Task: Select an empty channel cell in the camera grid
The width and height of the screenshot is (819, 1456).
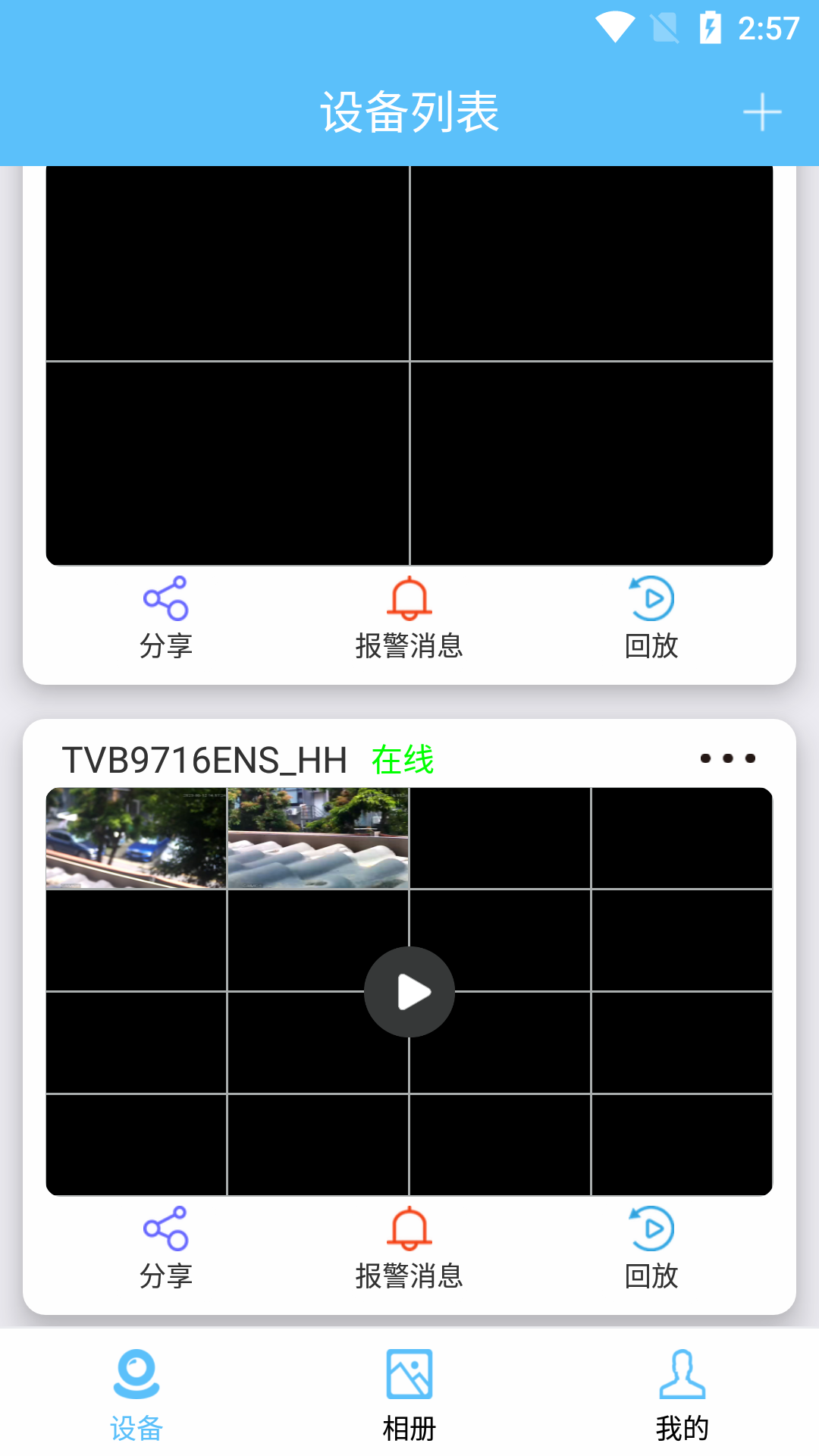Action: pyautogui.click(x=681, y=838)
